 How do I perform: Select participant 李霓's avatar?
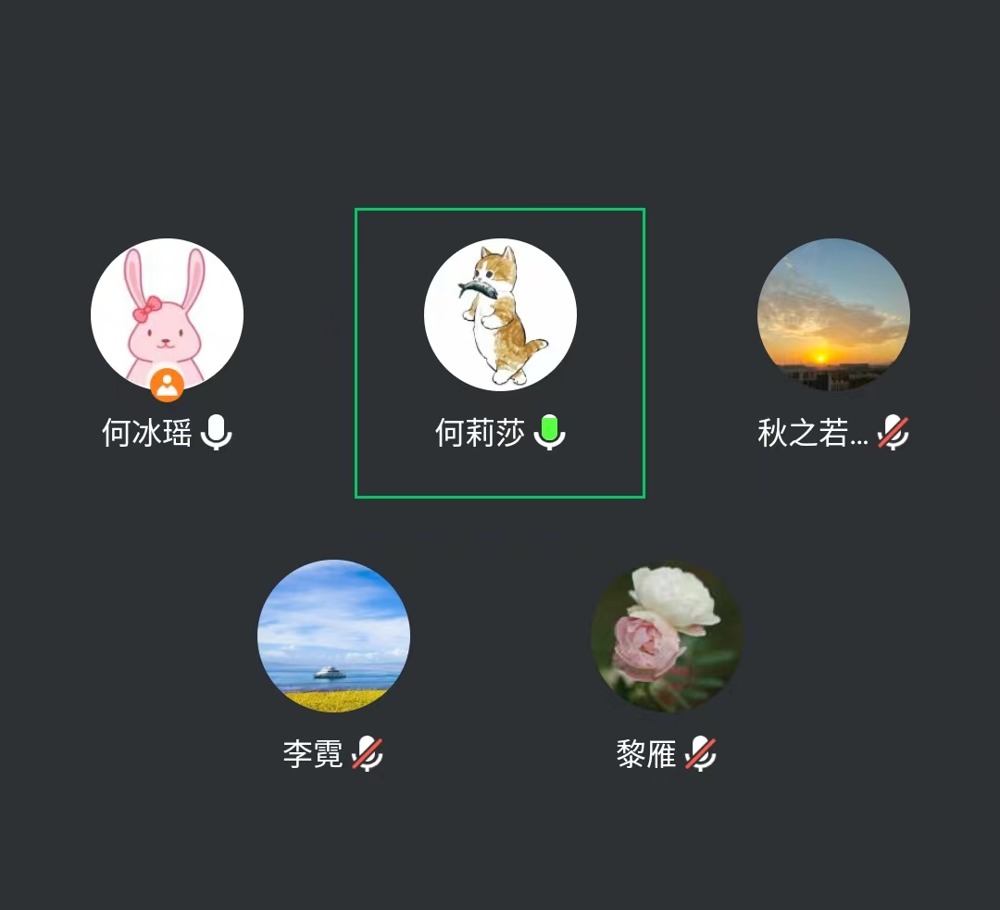[x=333, y=636]
